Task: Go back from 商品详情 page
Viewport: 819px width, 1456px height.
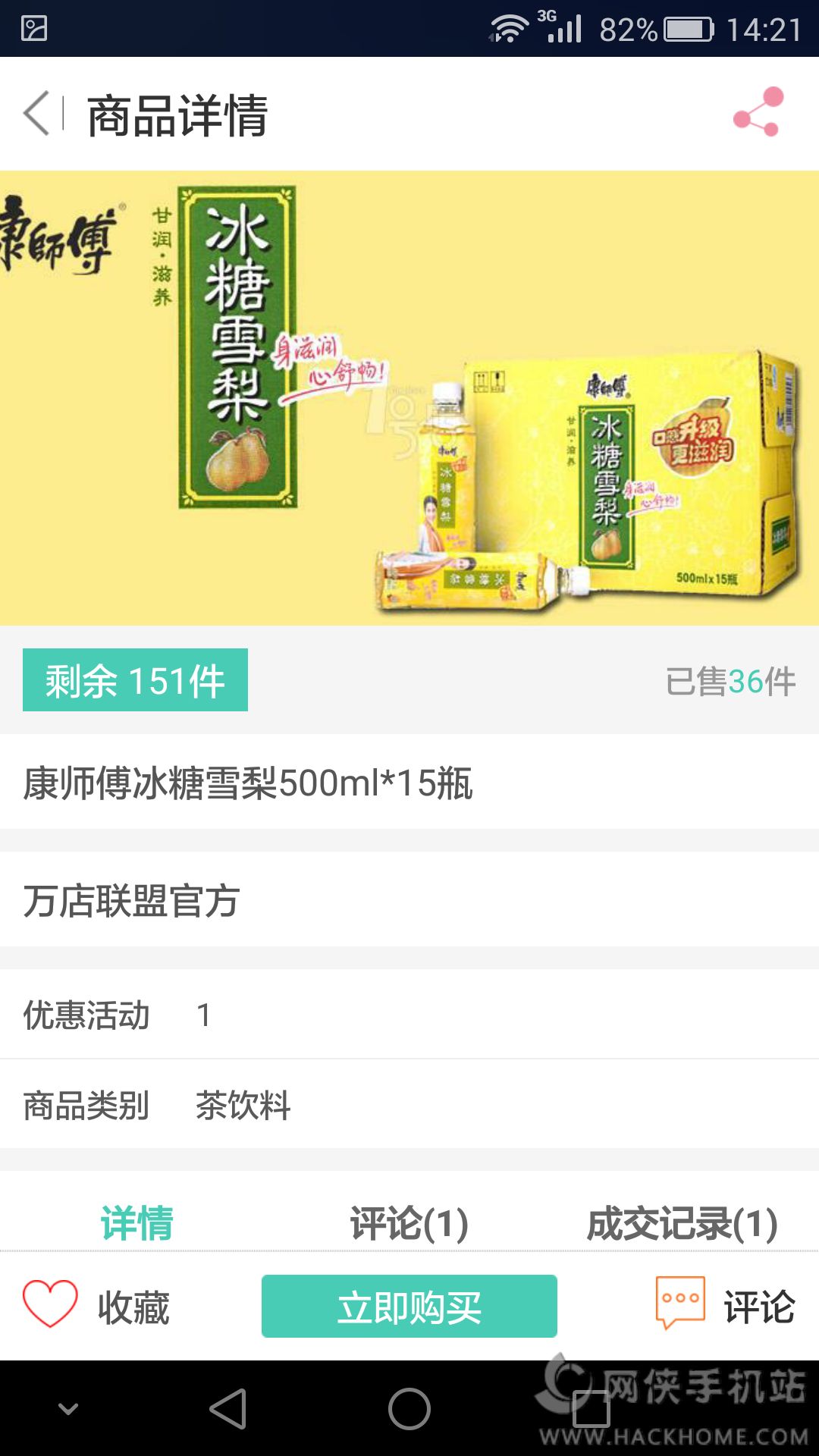Action: pyautogui.click(x=36, y=114)
